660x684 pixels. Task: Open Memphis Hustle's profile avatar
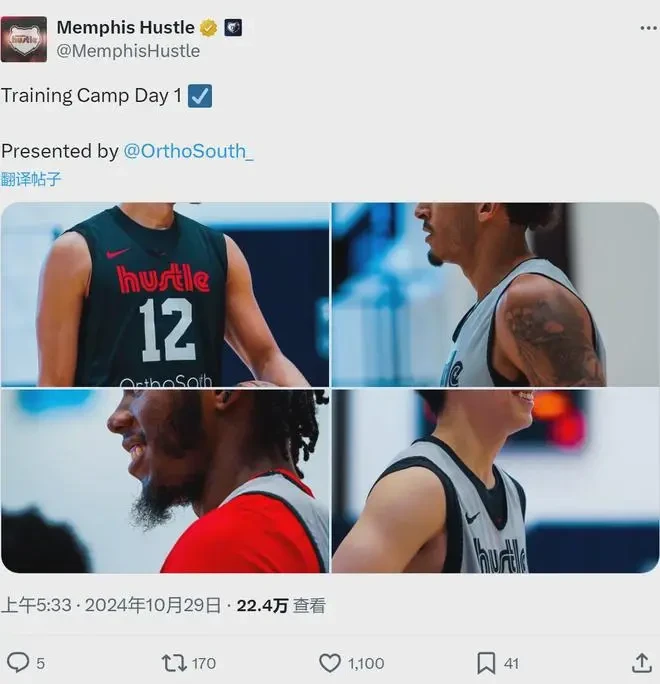(x=24, y=39)
